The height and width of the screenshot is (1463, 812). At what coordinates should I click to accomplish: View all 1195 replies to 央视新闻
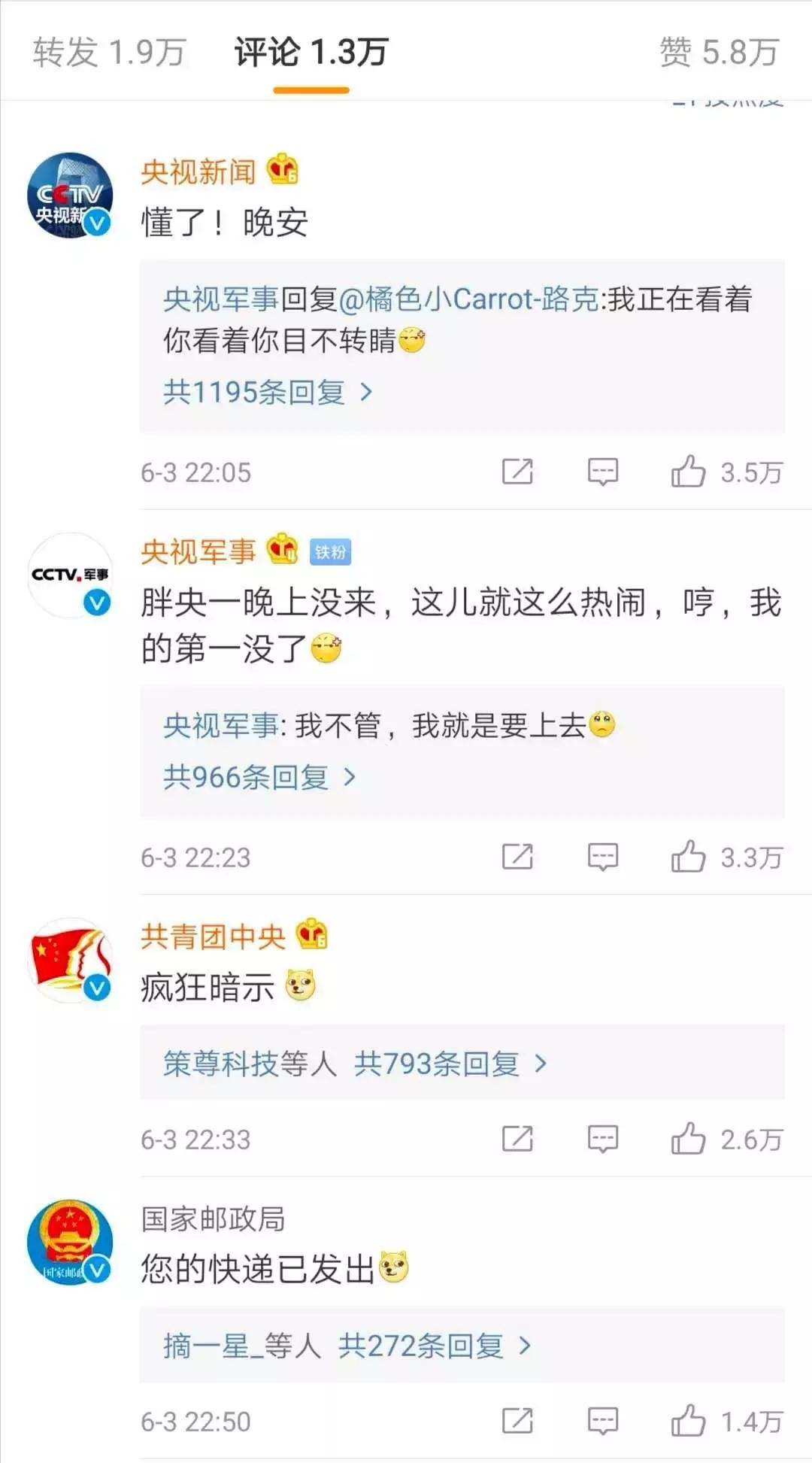(267, 392)
